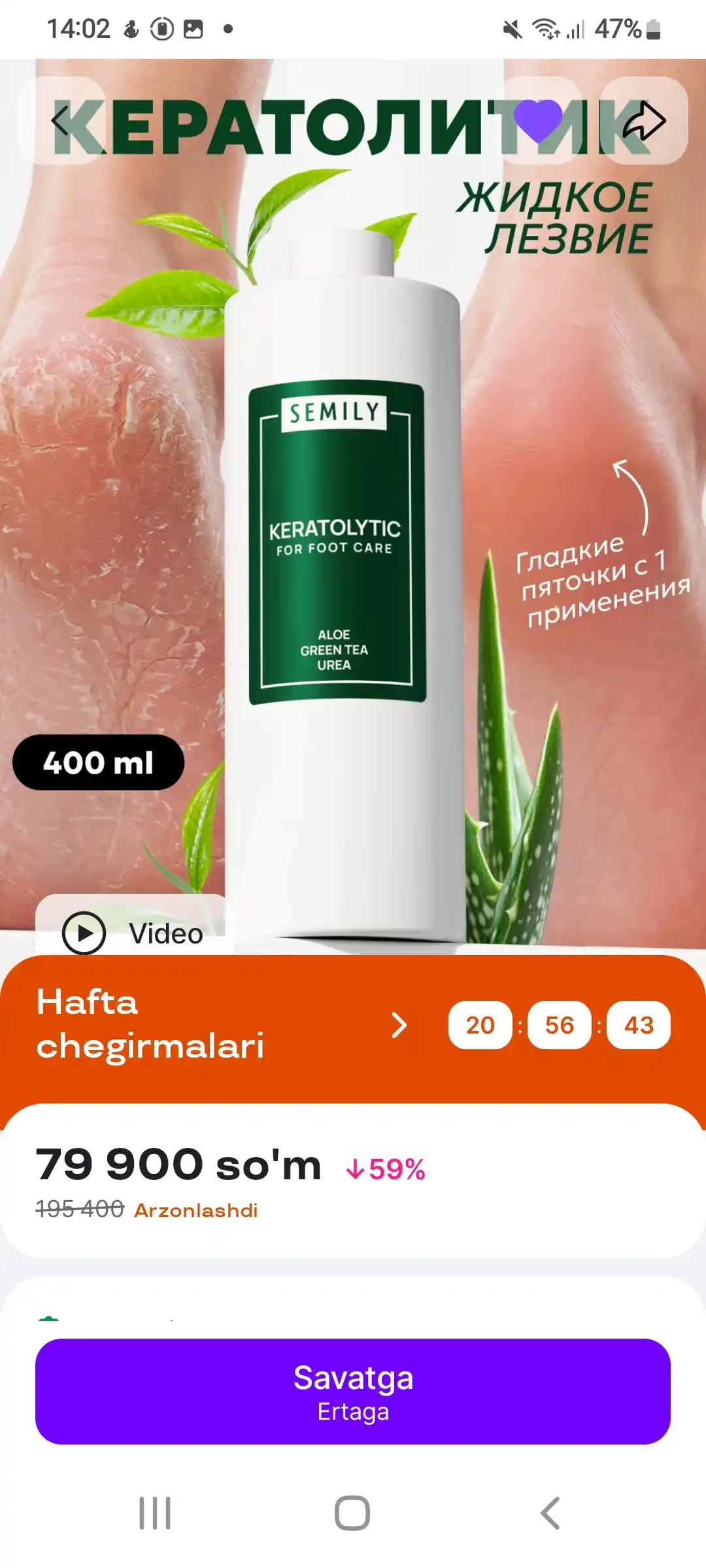Open recent apps from the navigation bar
This screenshot has height=1568, width=706.
pos(155,1512)
